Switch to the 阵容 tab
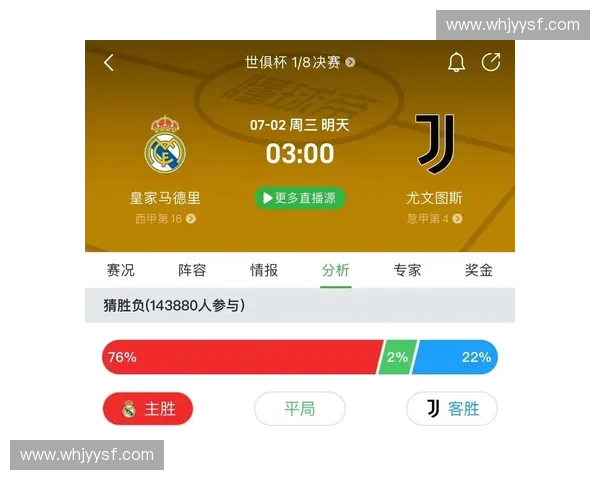The width and height of the screenshot is (600, 480). pos(192,270)
